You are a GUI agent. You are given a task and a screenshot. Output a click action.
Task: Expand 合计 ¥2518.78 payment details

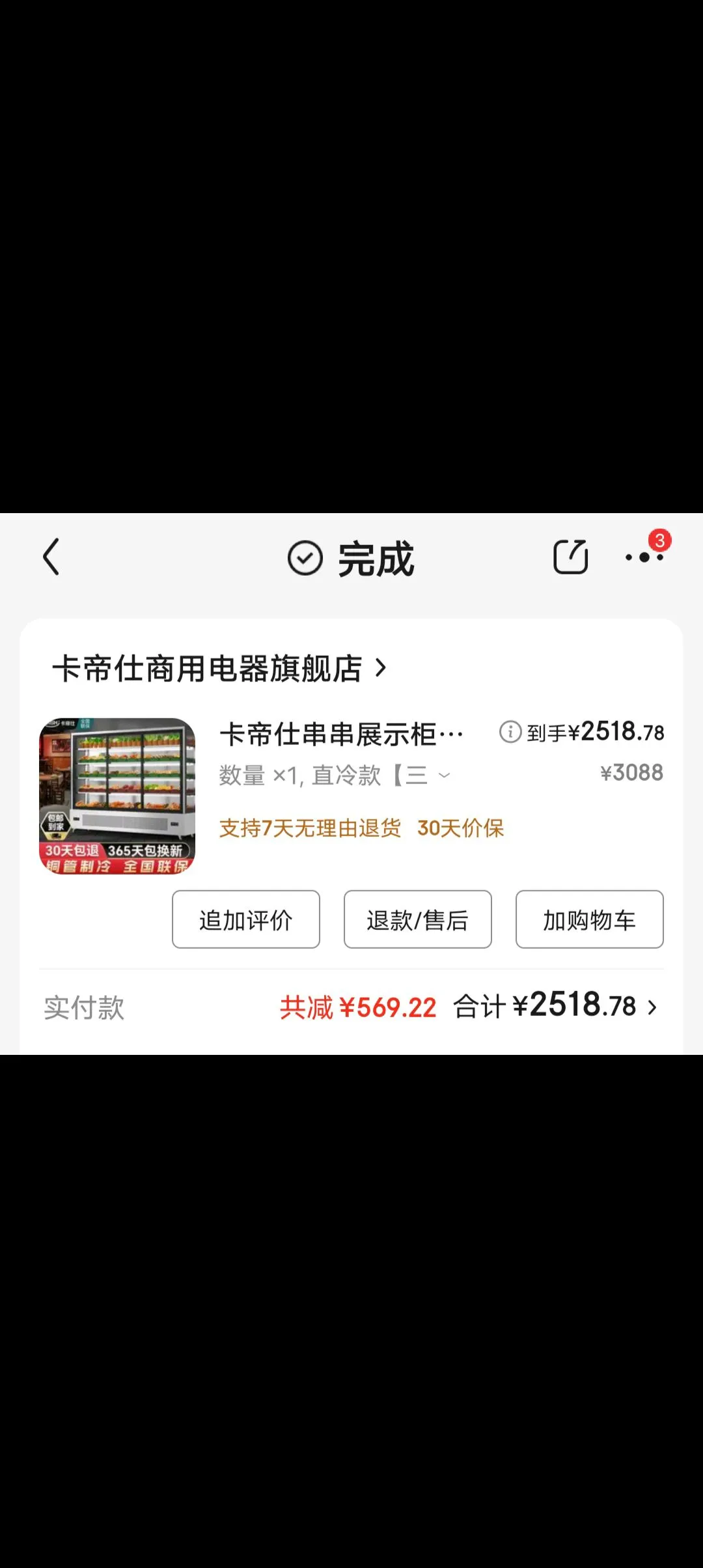click(x=652, y=1007)
